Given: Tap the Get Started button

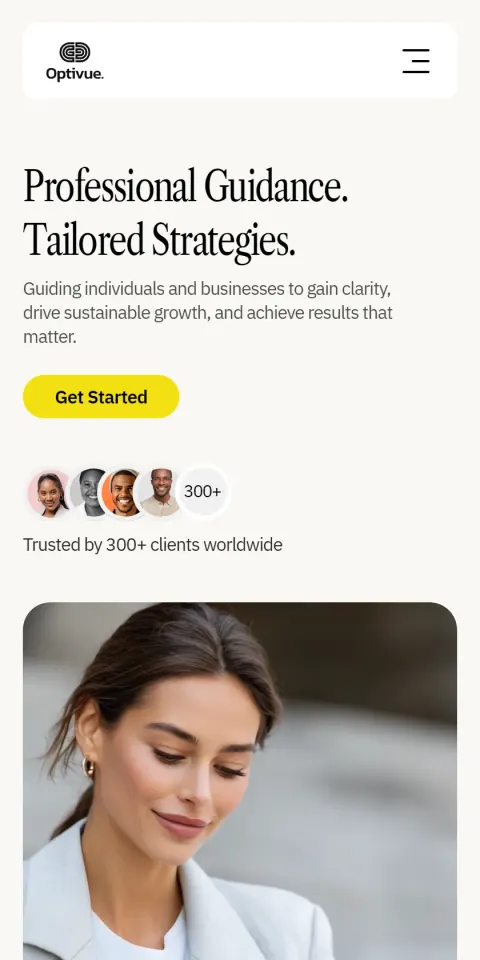Looking at the screenshot, I should pos(101,397).
